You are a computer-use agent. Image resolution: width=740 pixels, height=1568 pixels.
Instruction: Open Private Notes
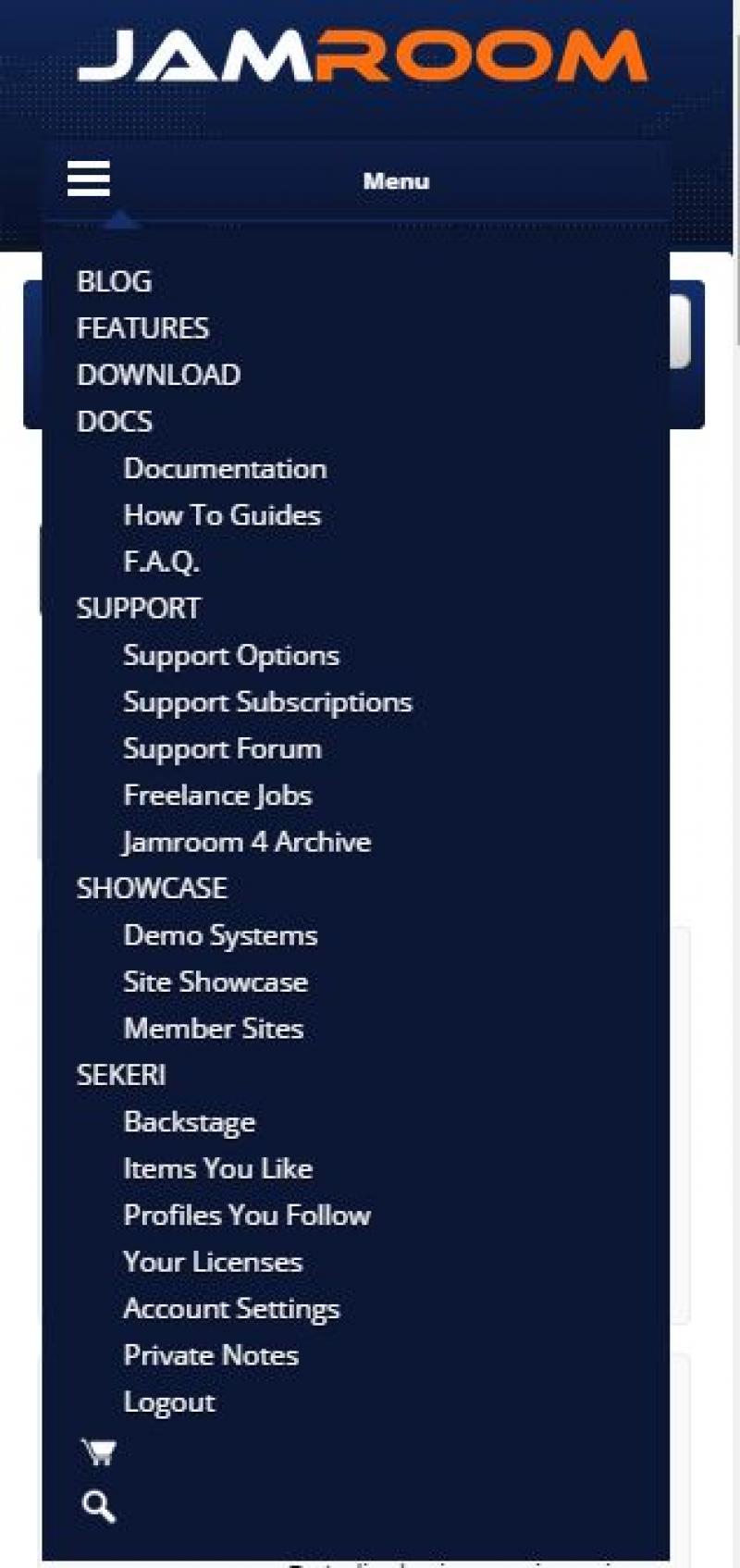[x=211, y=1355]
